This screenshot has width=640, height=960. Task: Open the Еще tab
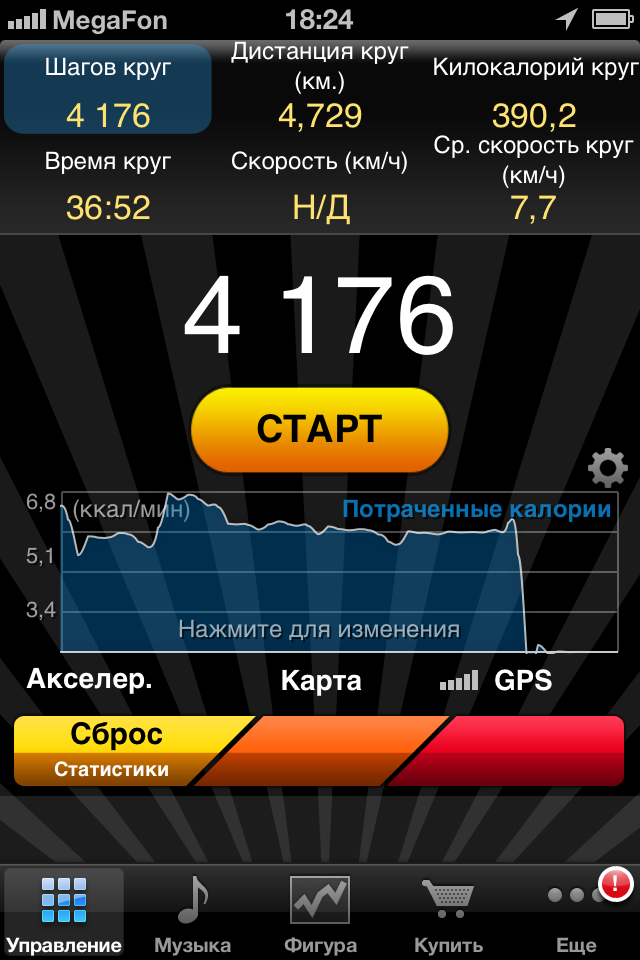(x=576, y=912)
